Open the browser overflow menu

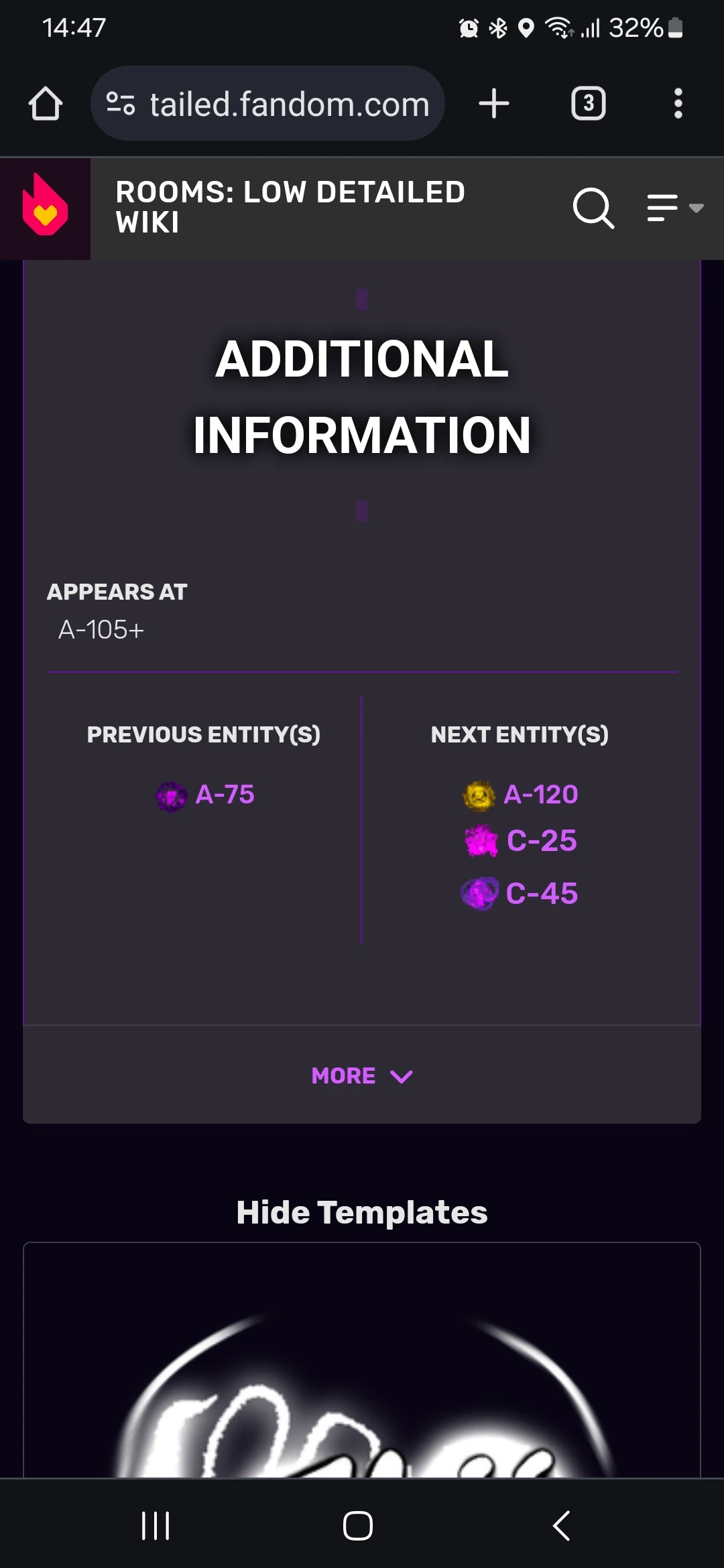coord(678,104)
